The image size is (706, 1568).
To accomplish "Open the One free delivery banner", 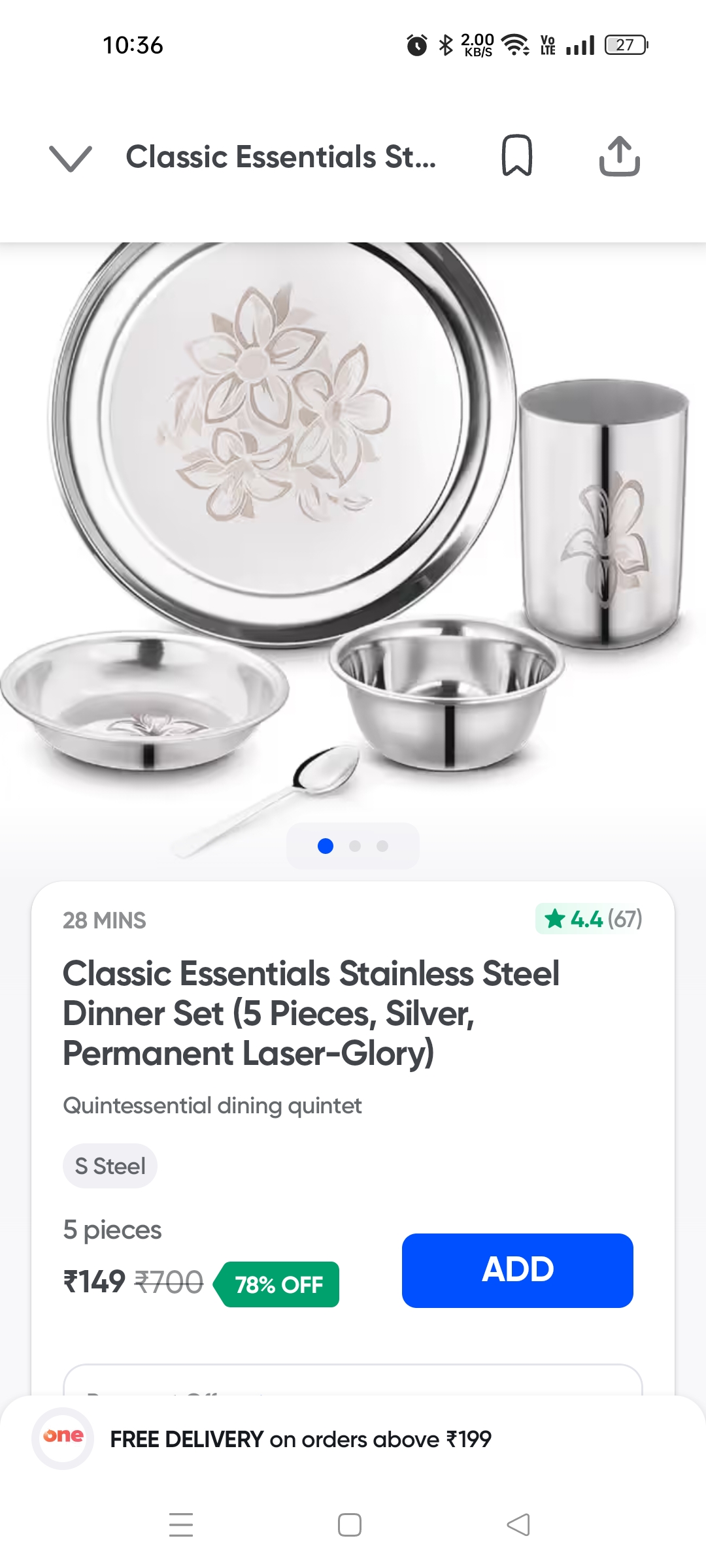I will coord(301,1439).
